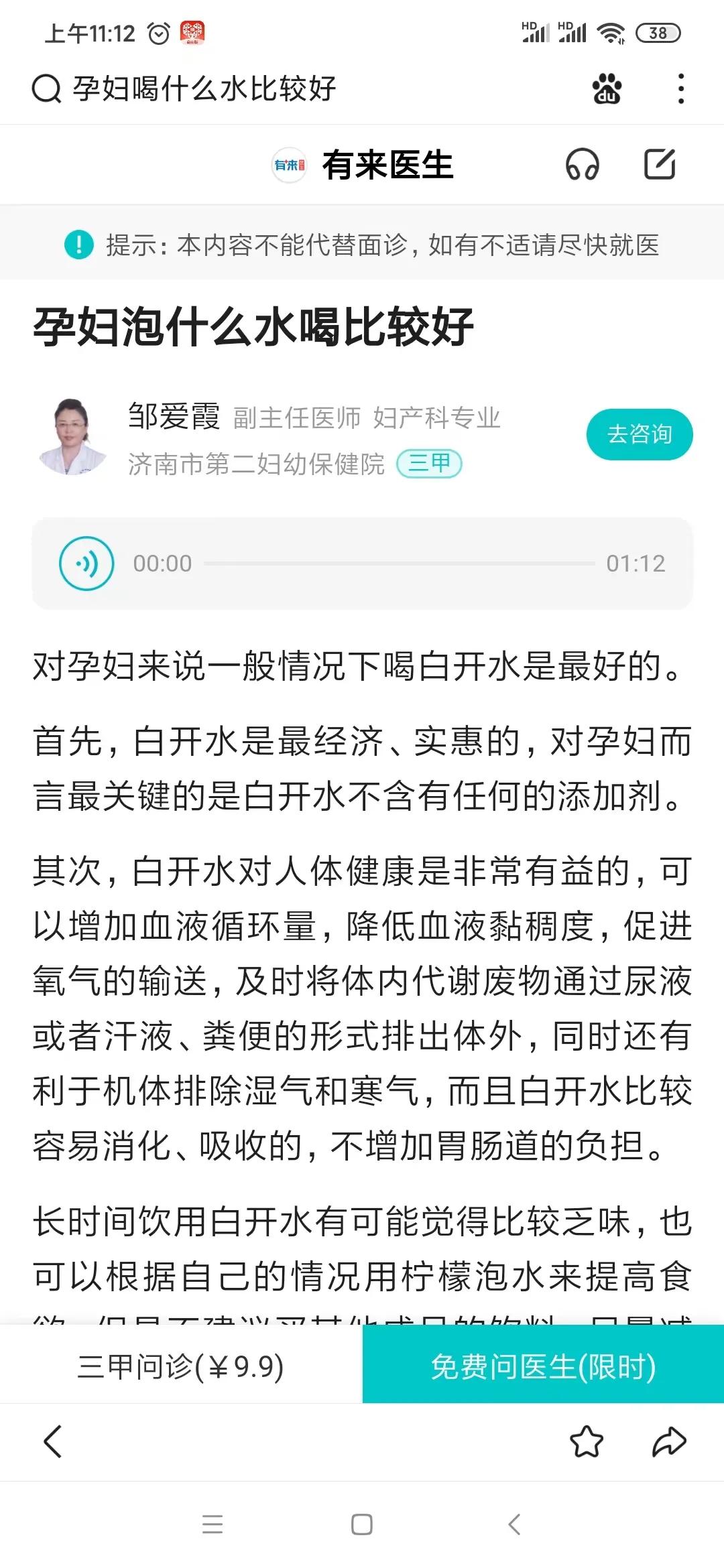Tap the magnifier icon in the search bar
Image resolution: width=724 pixels, height=1568 pixels.
pyautogui.click(x=44, y=88)
